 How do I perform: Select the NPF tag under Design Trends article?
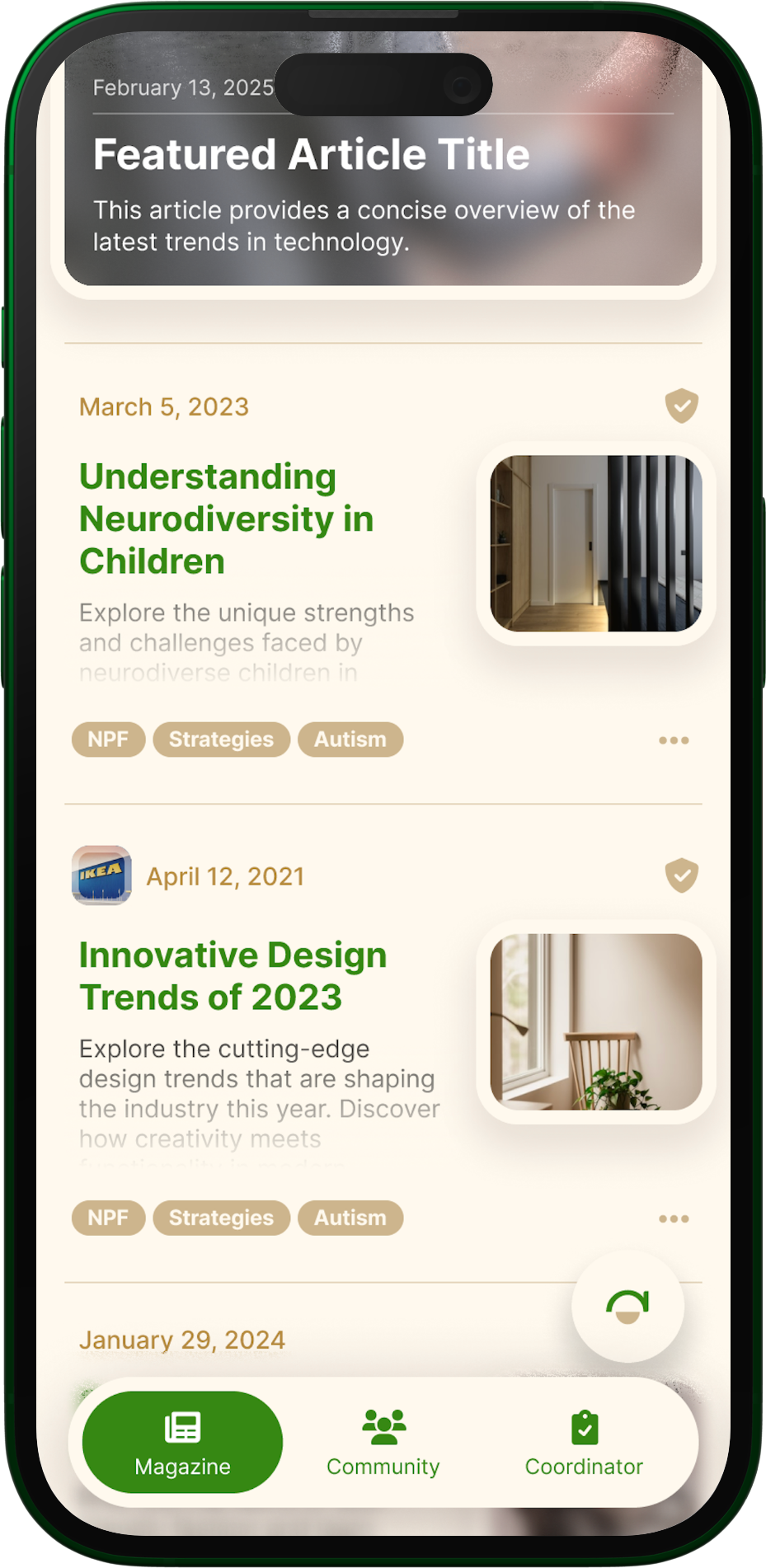point(108,1218)
